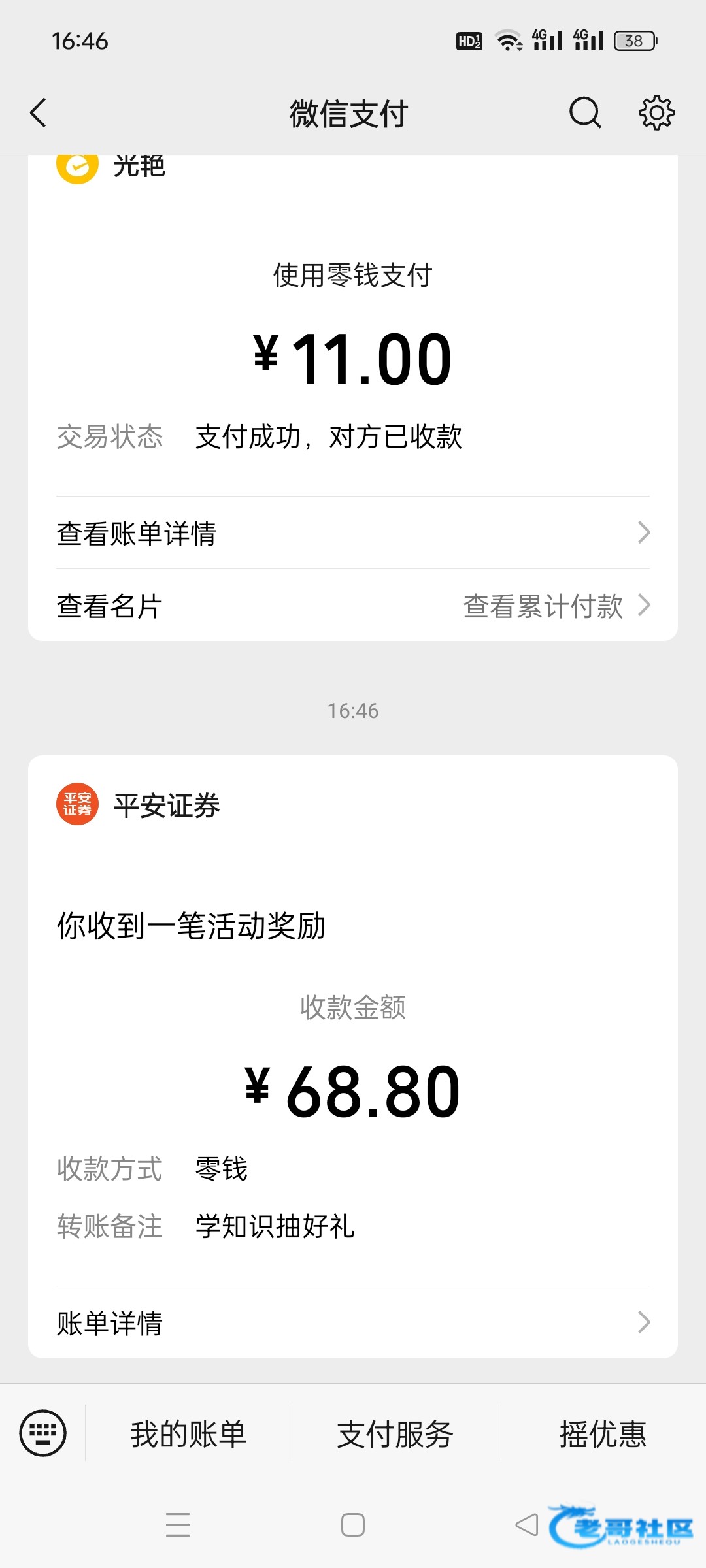Open 账单详情 for the 平安证券 reward
Screen dimensions: 706x1568
(353, 1323)
